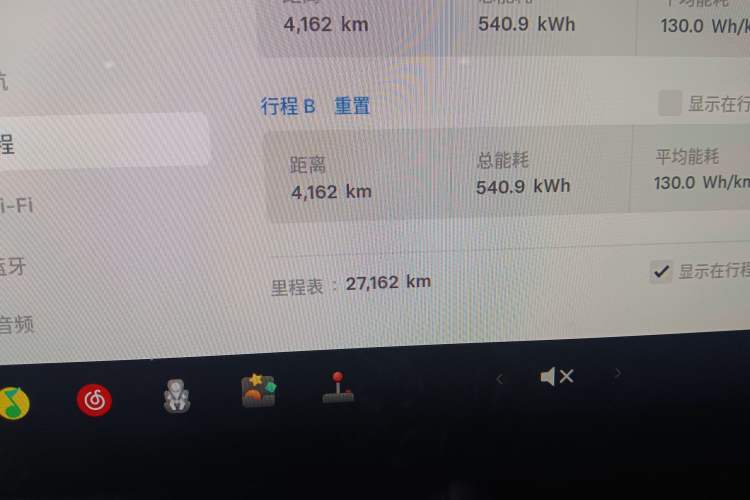The width and height of the screenshot is (750, 500).
Task: Raise volume with the right arrow
Action: 618,373
